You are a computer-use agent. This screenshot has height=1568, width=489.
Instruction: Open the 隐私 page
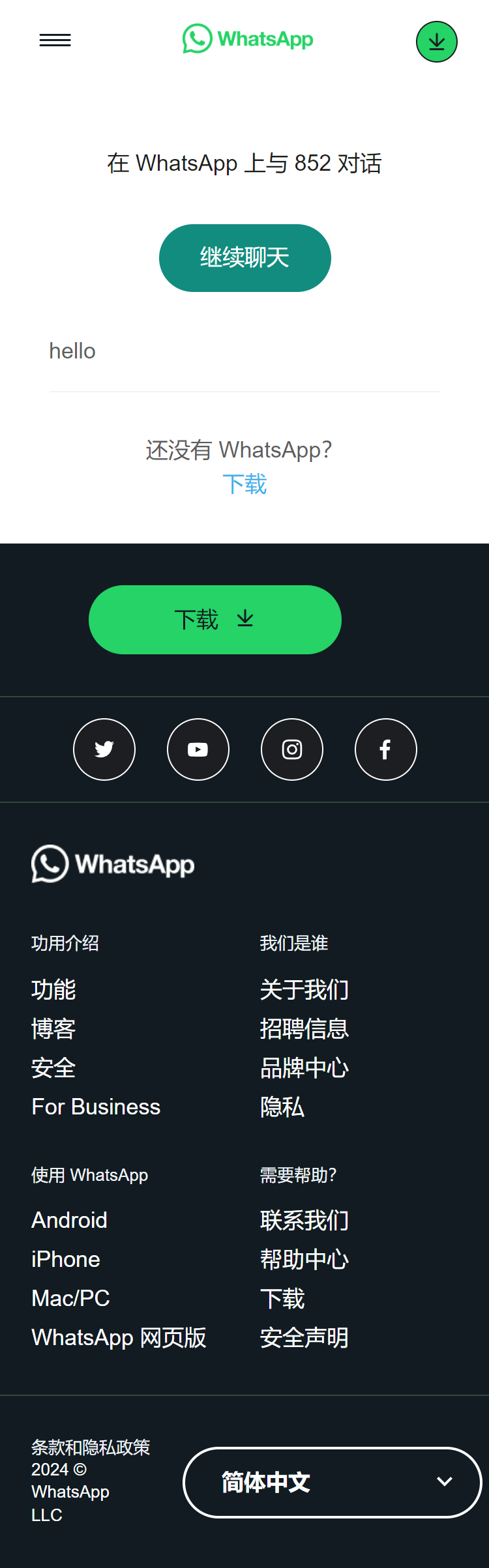[x=282, y=1107]
